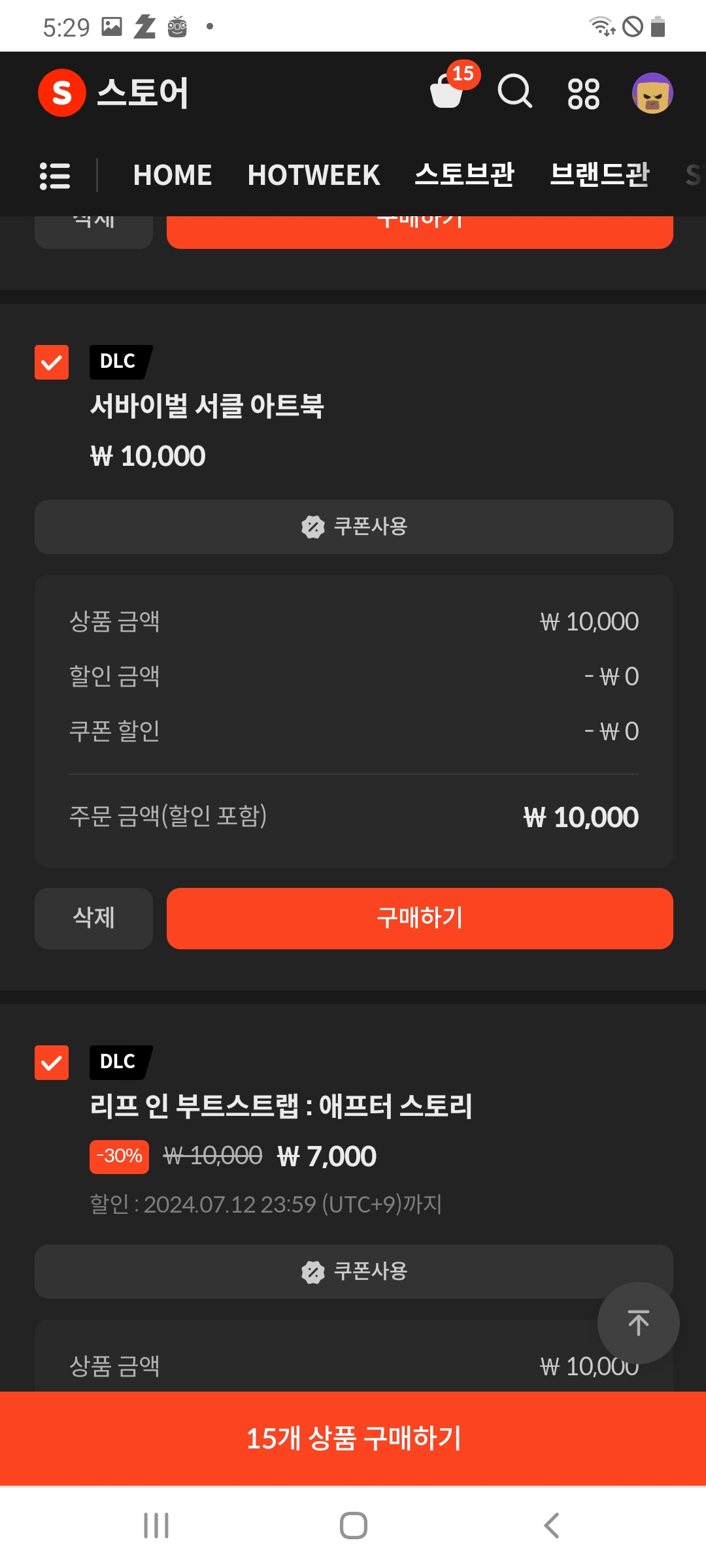Screen dimensions: 706x1568
Task: Tap 구매하기 for 서바이벌 서클 아트북
Action: (420, 918)
